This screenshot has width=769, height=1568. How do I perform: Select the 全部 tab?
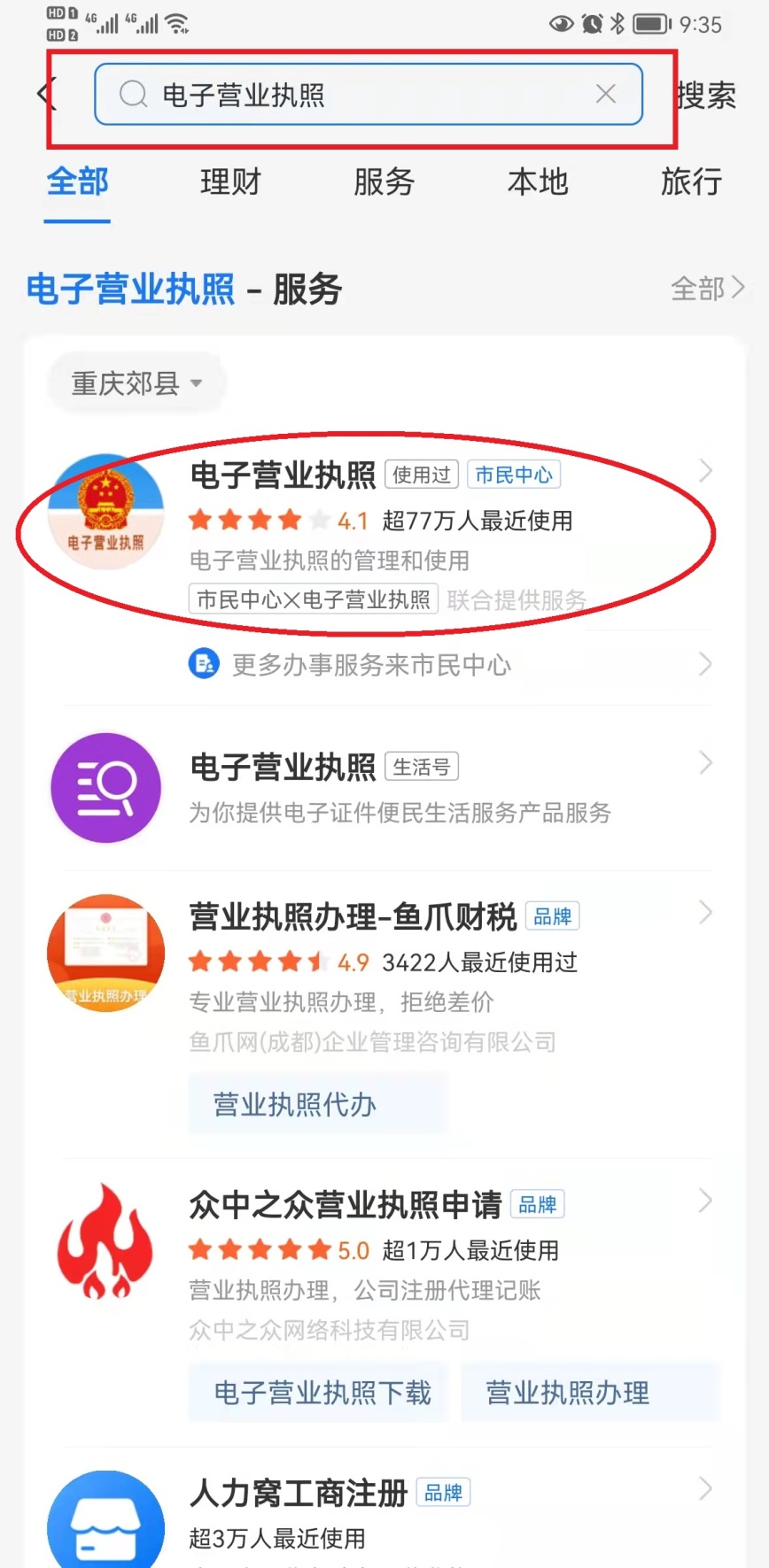[77, 182]
